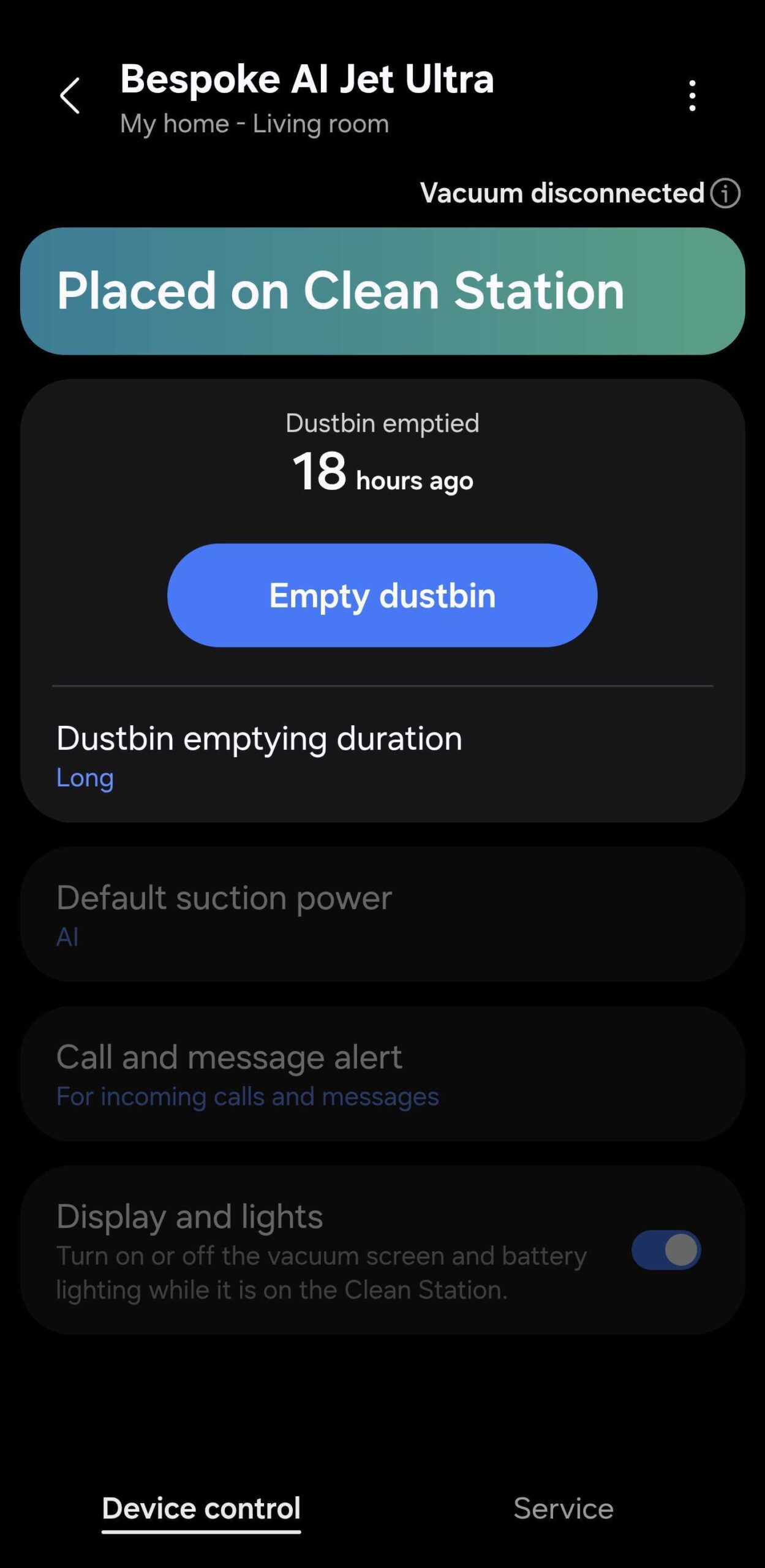Switch to the Service tab
The image size is (765, 1568).
(563, 1508)
